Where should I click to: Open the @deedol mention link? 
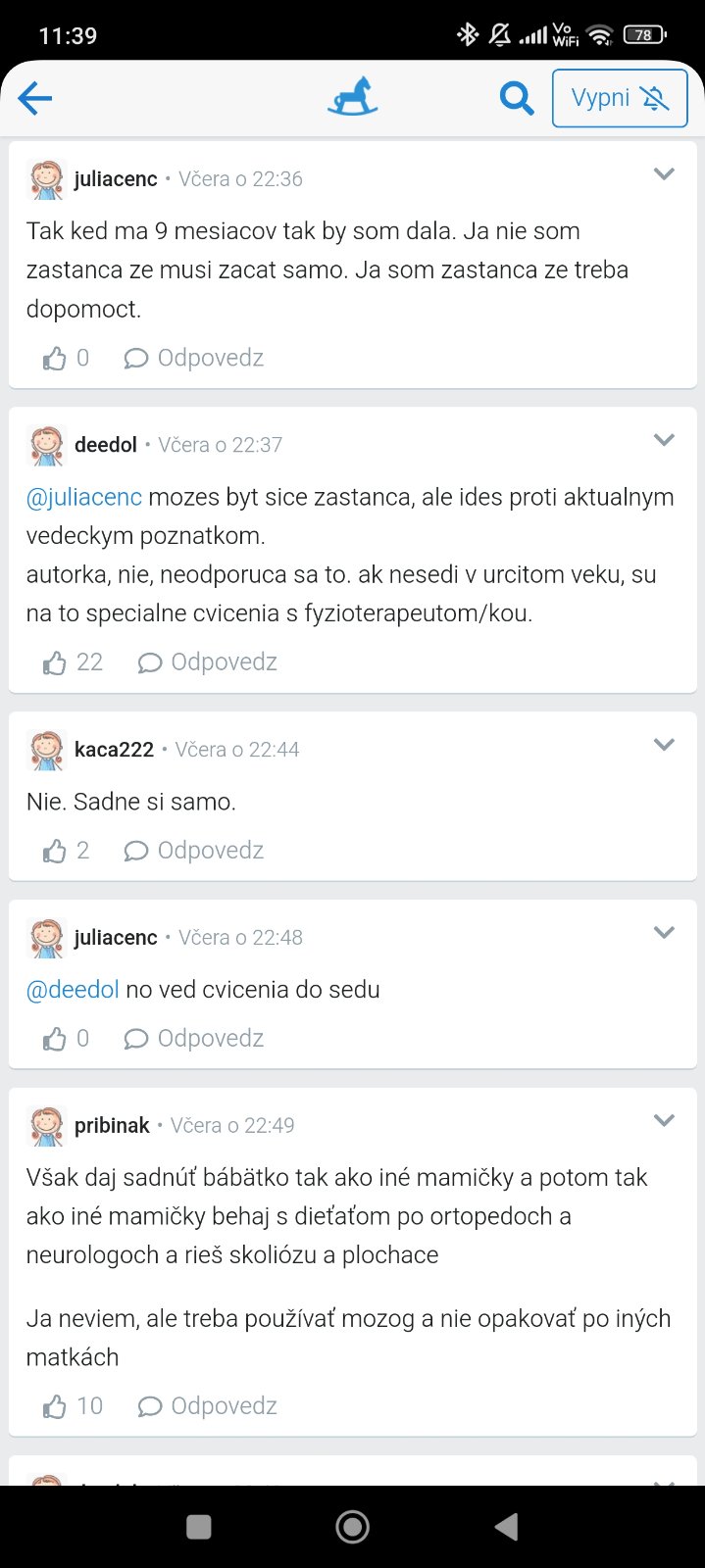(x=73, y=990)
